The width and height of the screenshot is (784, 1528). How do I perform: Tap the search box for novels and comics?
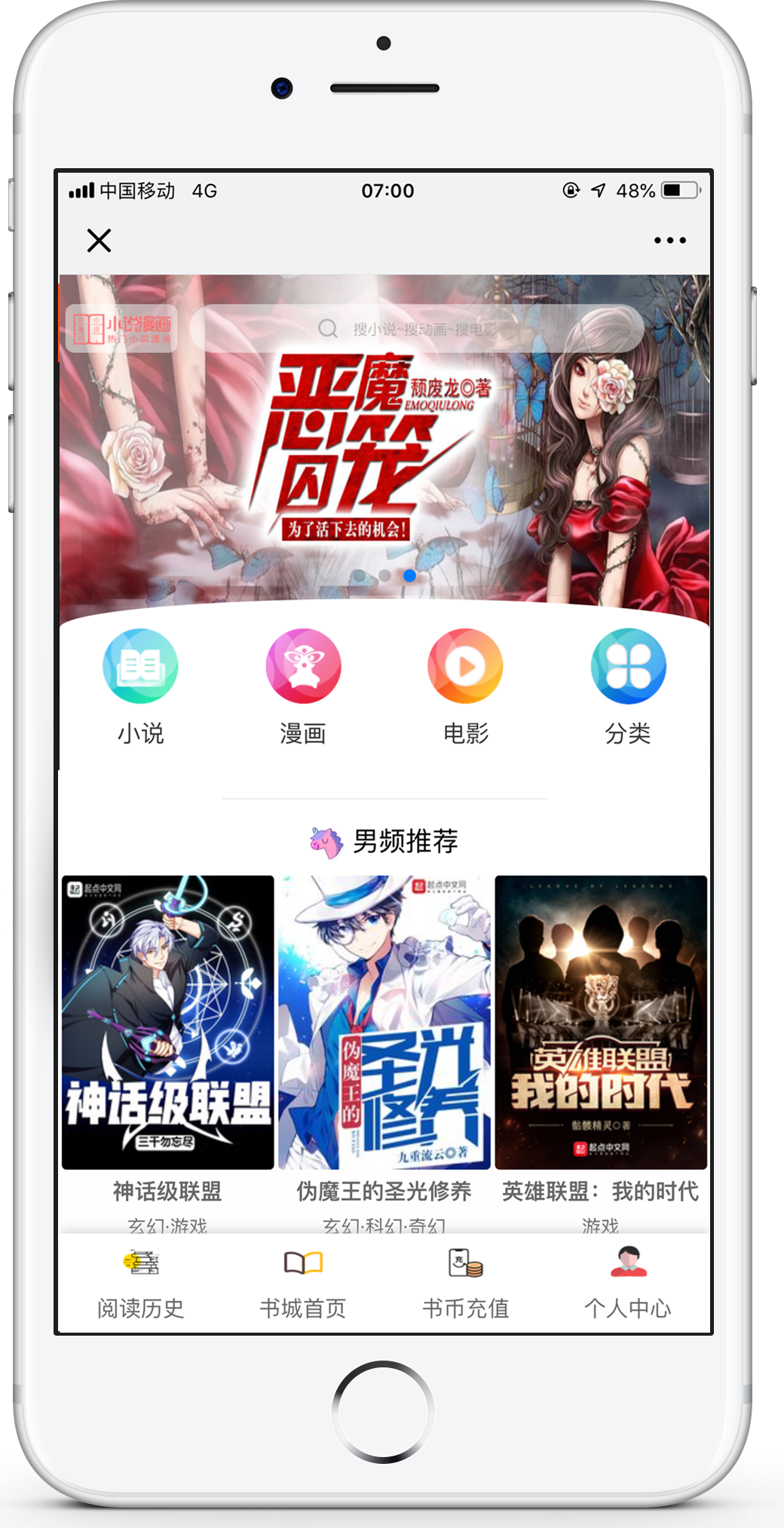[x=416, y=329]
